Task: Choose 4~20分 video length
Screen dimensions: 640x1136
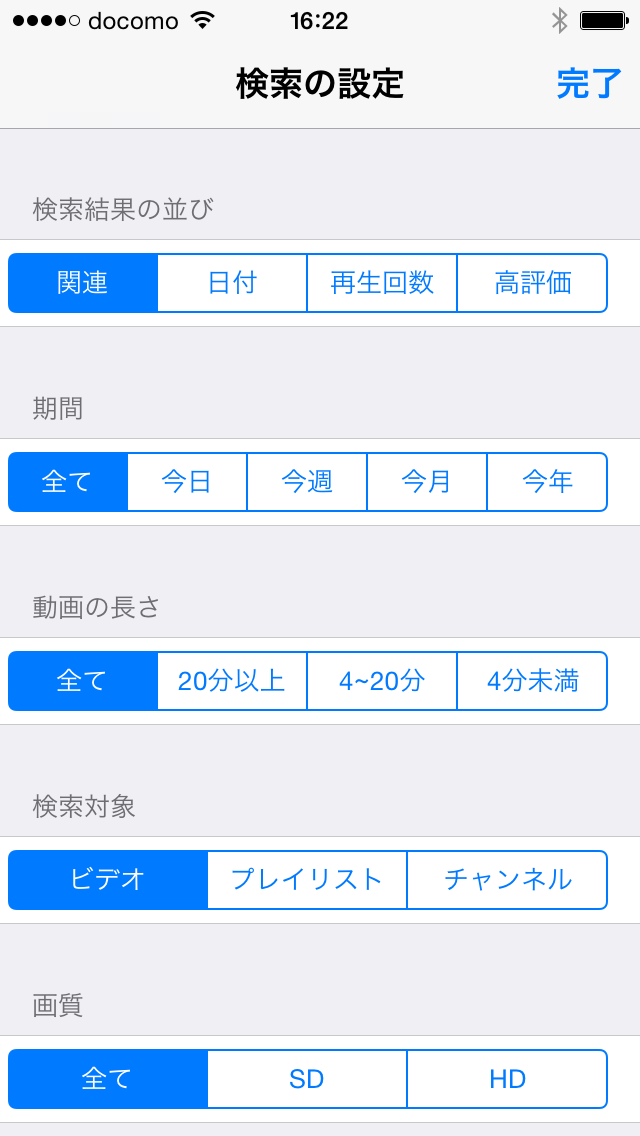Action: pyautogui.click(x=382, y=681)
